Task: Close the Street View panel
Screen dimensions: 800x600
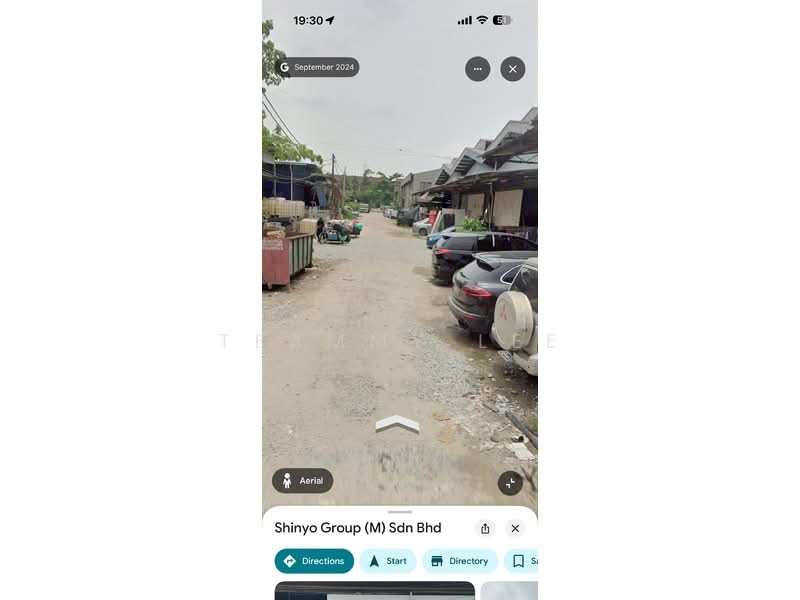Action: (x=512, y=69)
